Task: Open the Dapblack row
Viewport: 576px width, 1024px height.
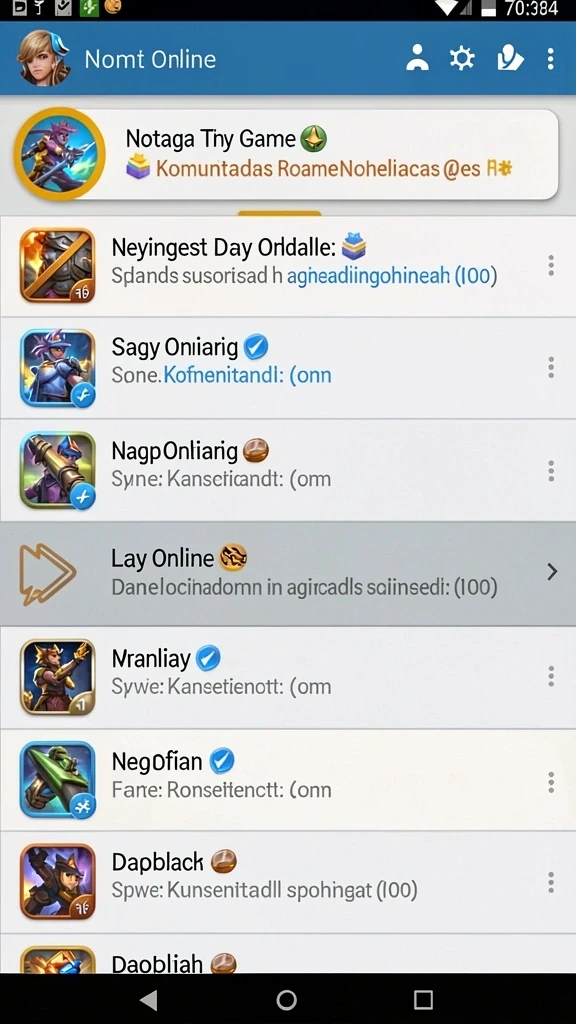Action: click(x=288, y=882)
